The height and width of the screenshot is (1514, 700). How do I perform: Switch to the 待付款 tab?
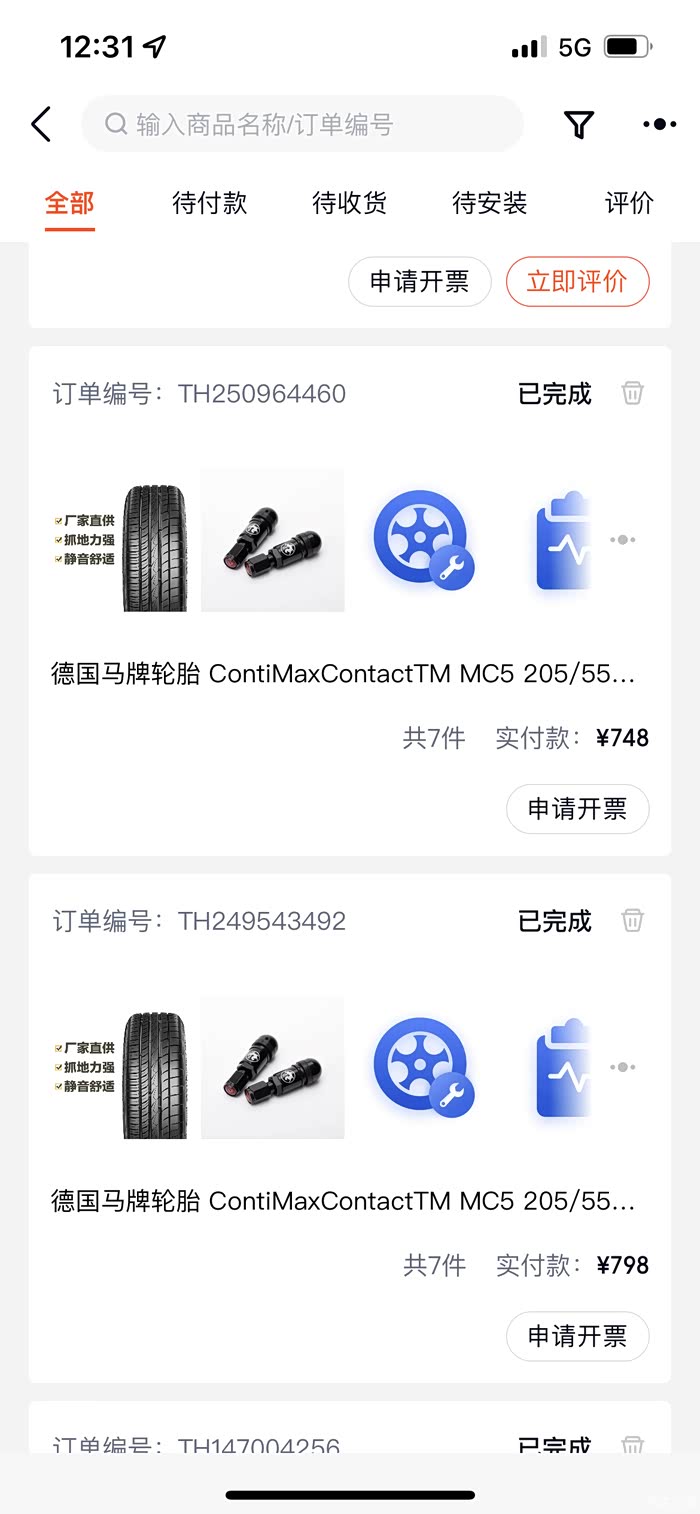(x=209, y=203)
